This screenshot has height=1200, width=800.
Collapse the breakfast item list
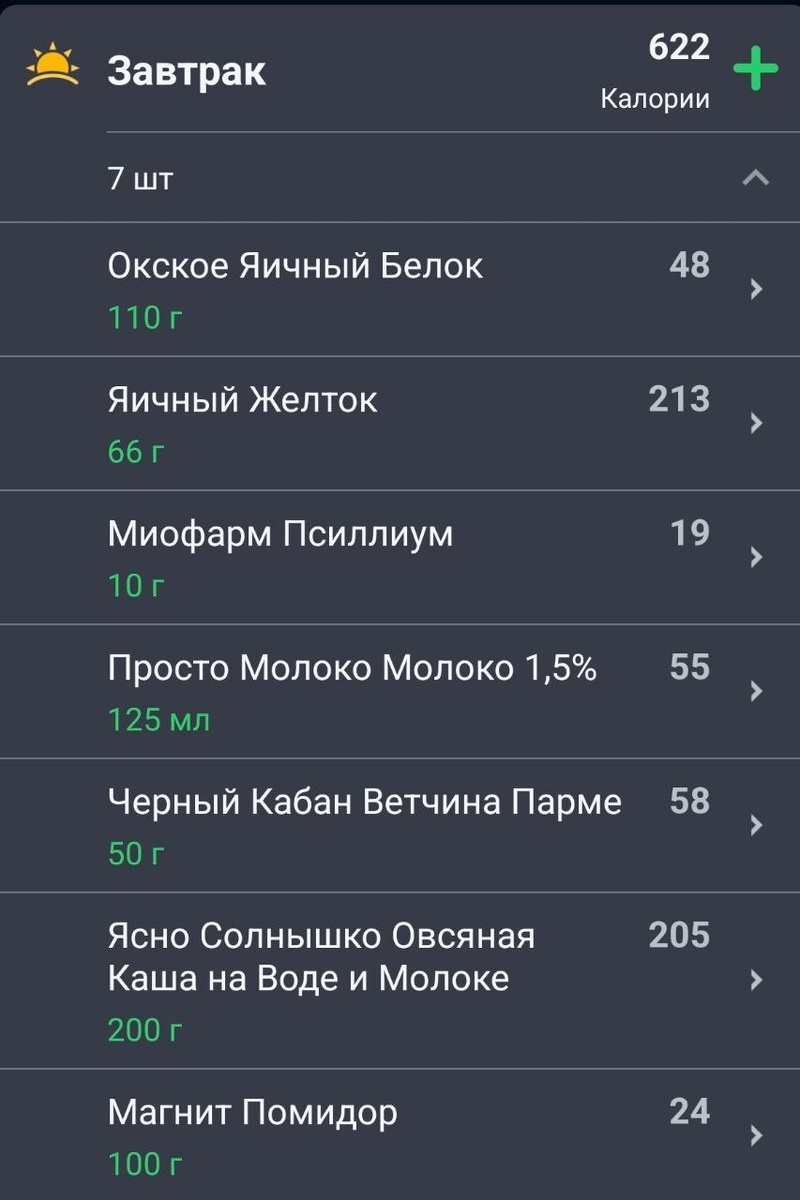[756, 177]
